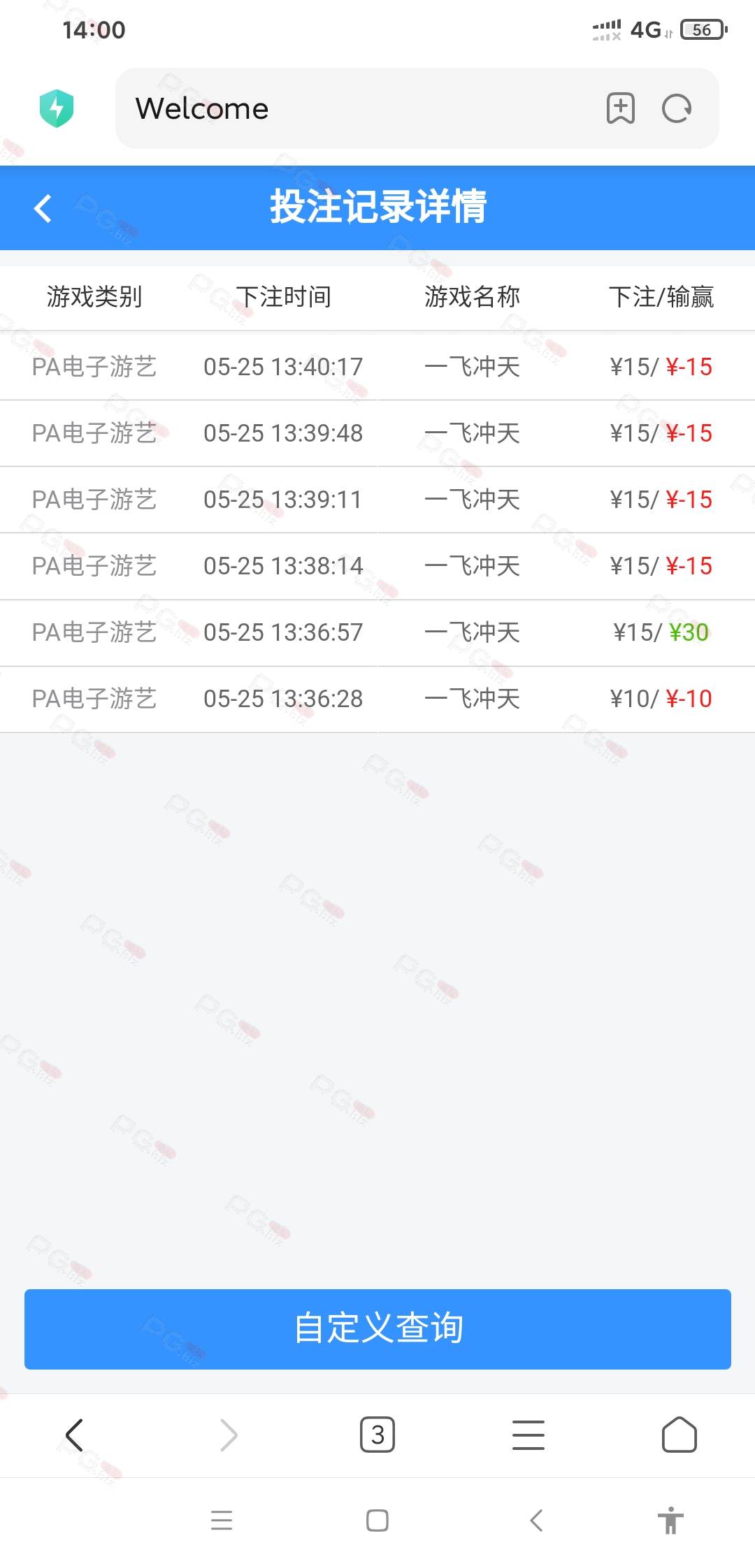Screen dimensions: 755x1568
Task: Tap the 自定义查询 button
Action: 377,1328
